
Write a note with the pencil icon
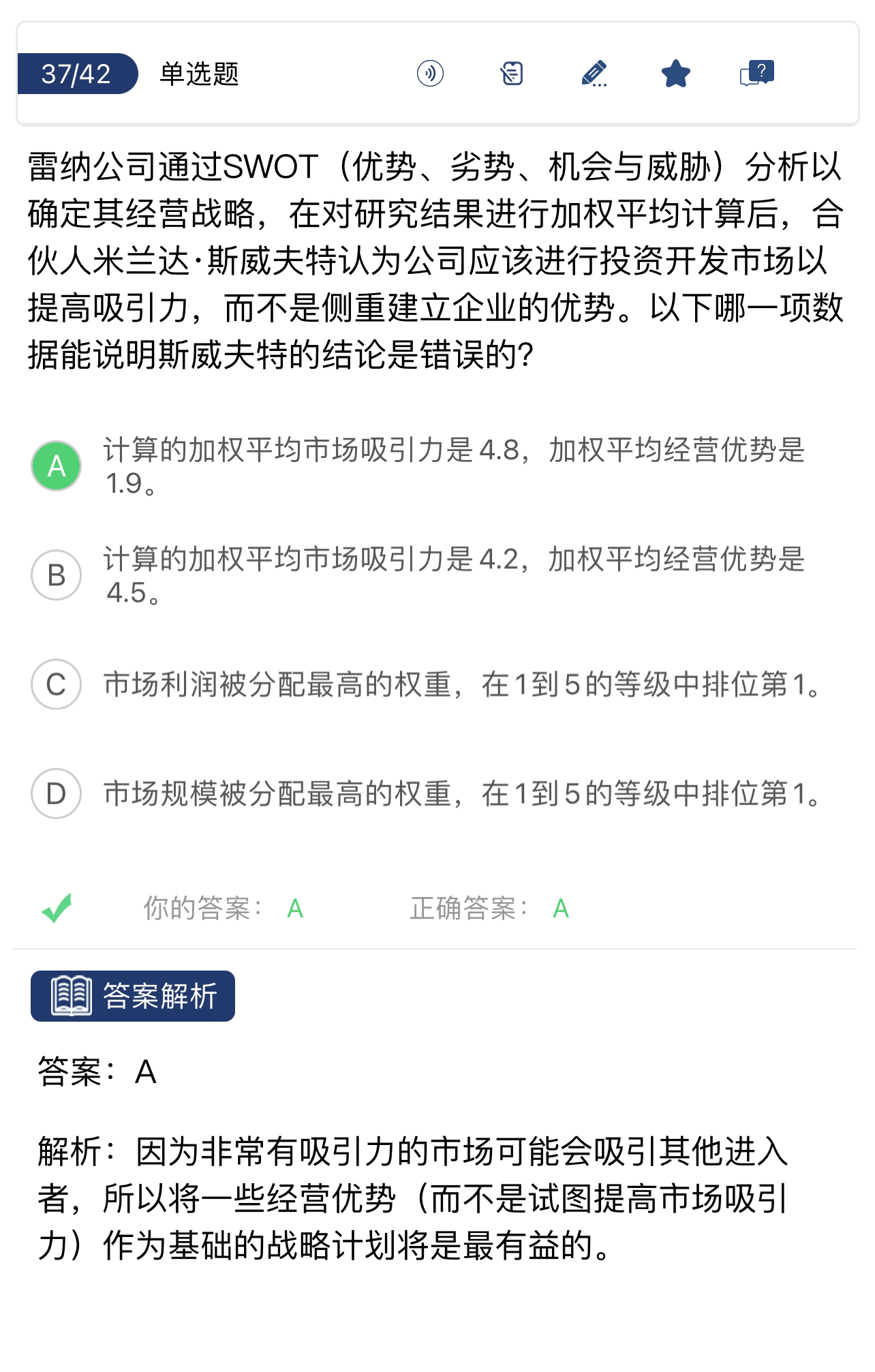594,73
